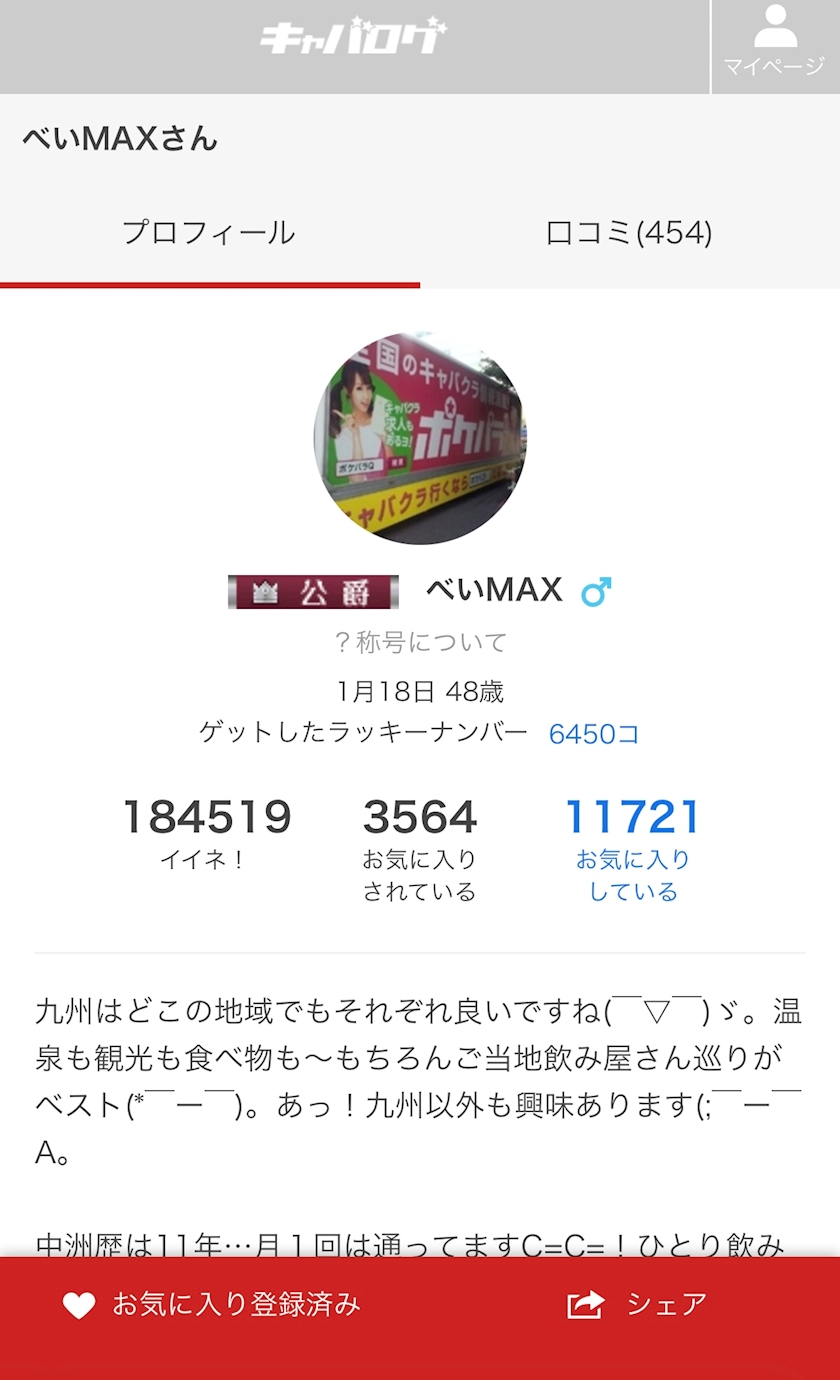View the 6450コ lucky numbers
Screen dimensions: 840x1380
pyautogui.click(x=594, y=735)
